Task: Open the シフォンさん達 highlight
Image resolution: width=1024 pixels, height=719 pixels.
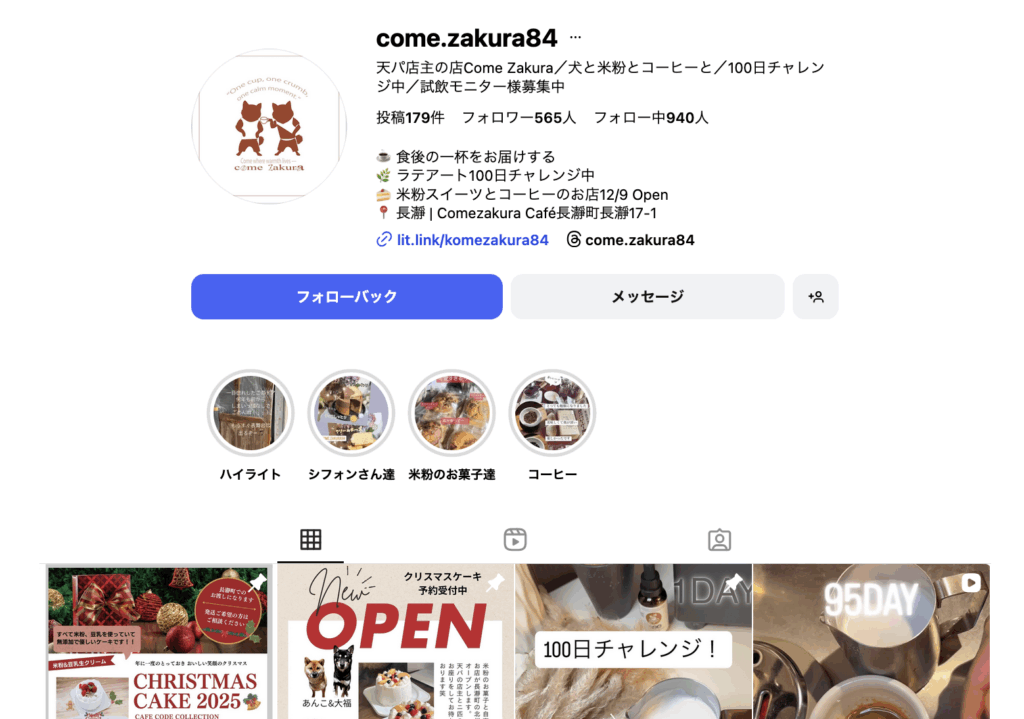Action: pyautogui.click(x=351, y=413)
